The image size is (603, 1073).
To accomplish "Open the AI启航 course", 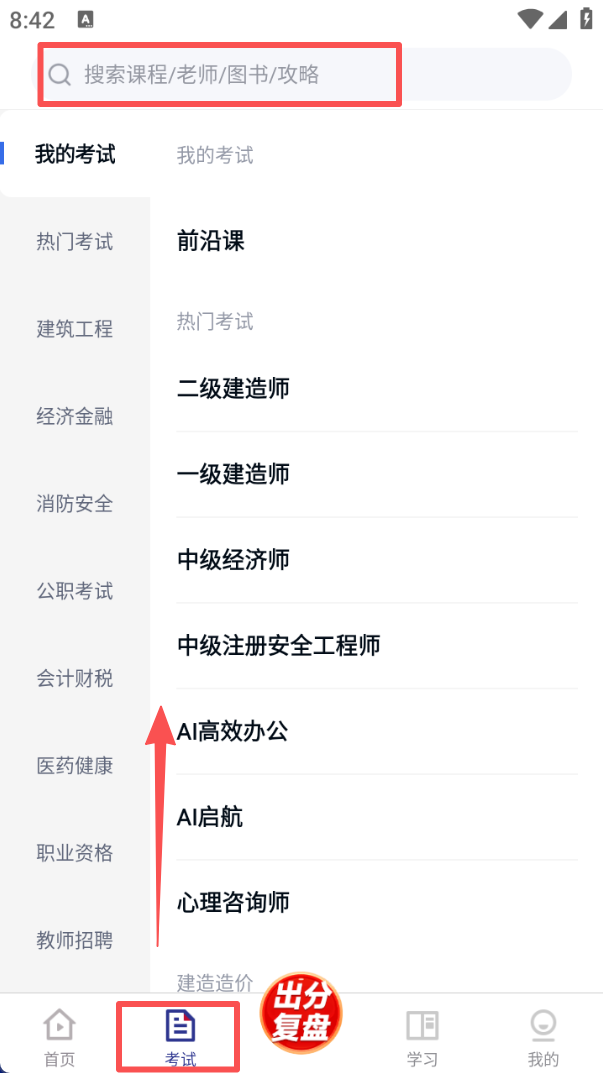I will (210, 818).
